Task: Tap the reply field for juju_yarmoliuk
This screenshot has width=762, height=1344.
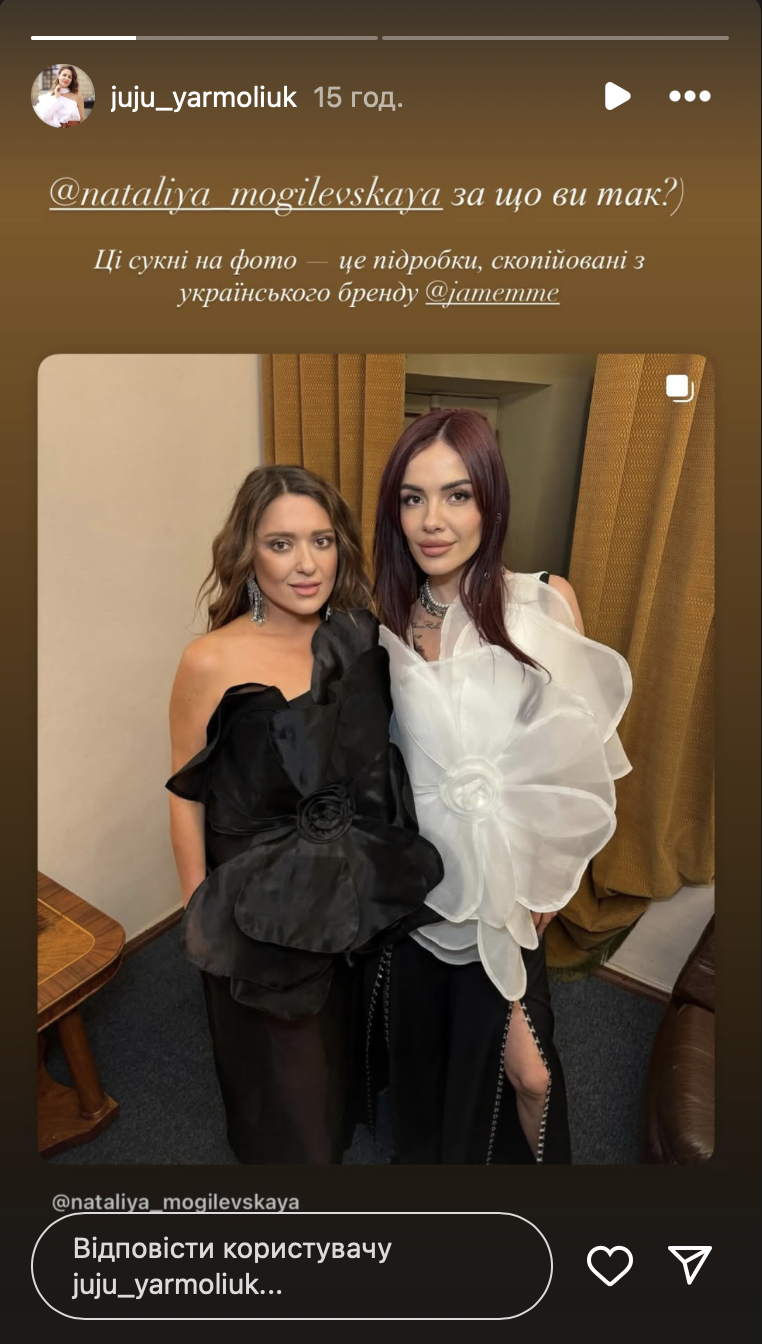Action: coord(291,1266)
